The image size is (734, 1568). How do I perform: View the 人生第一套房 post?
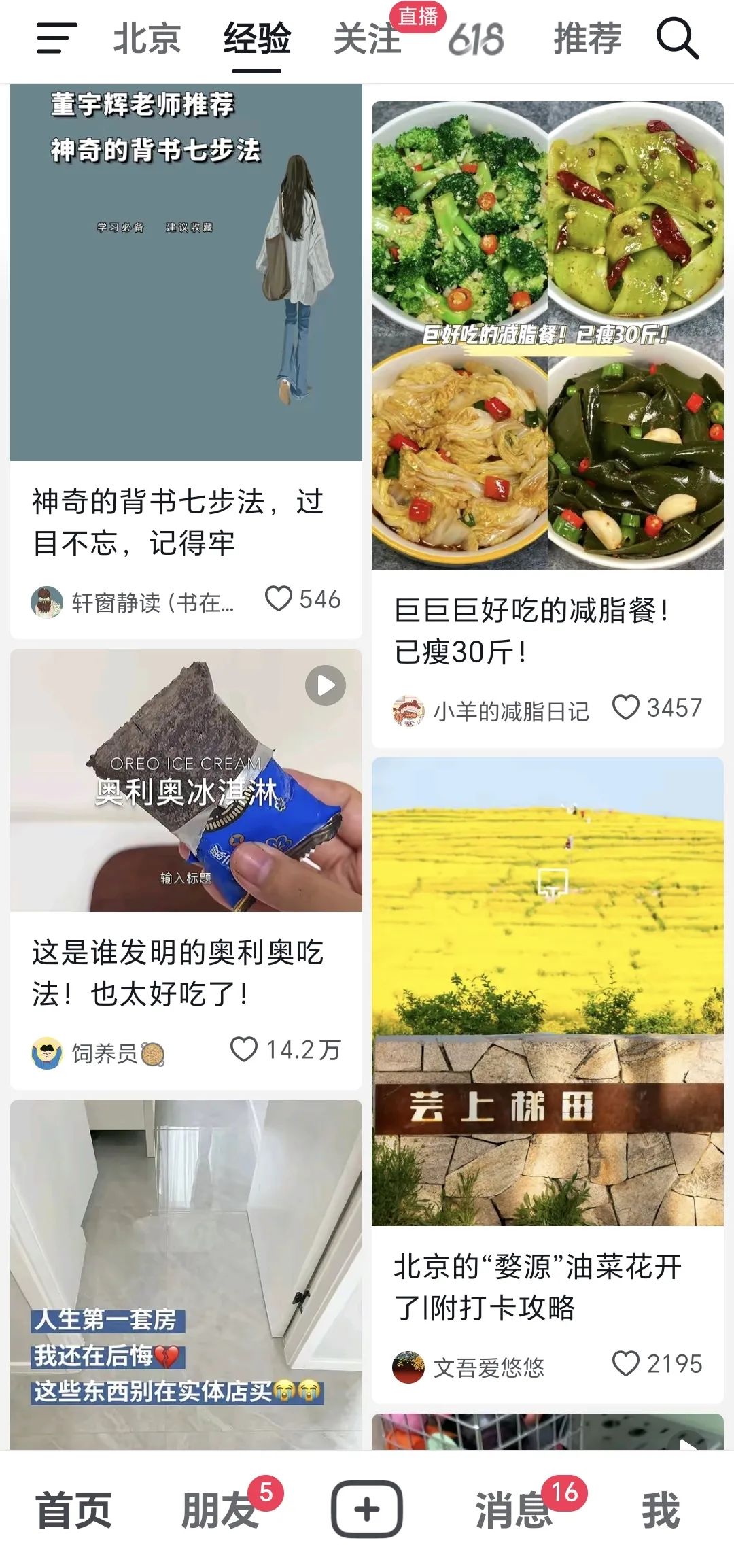186,1272
